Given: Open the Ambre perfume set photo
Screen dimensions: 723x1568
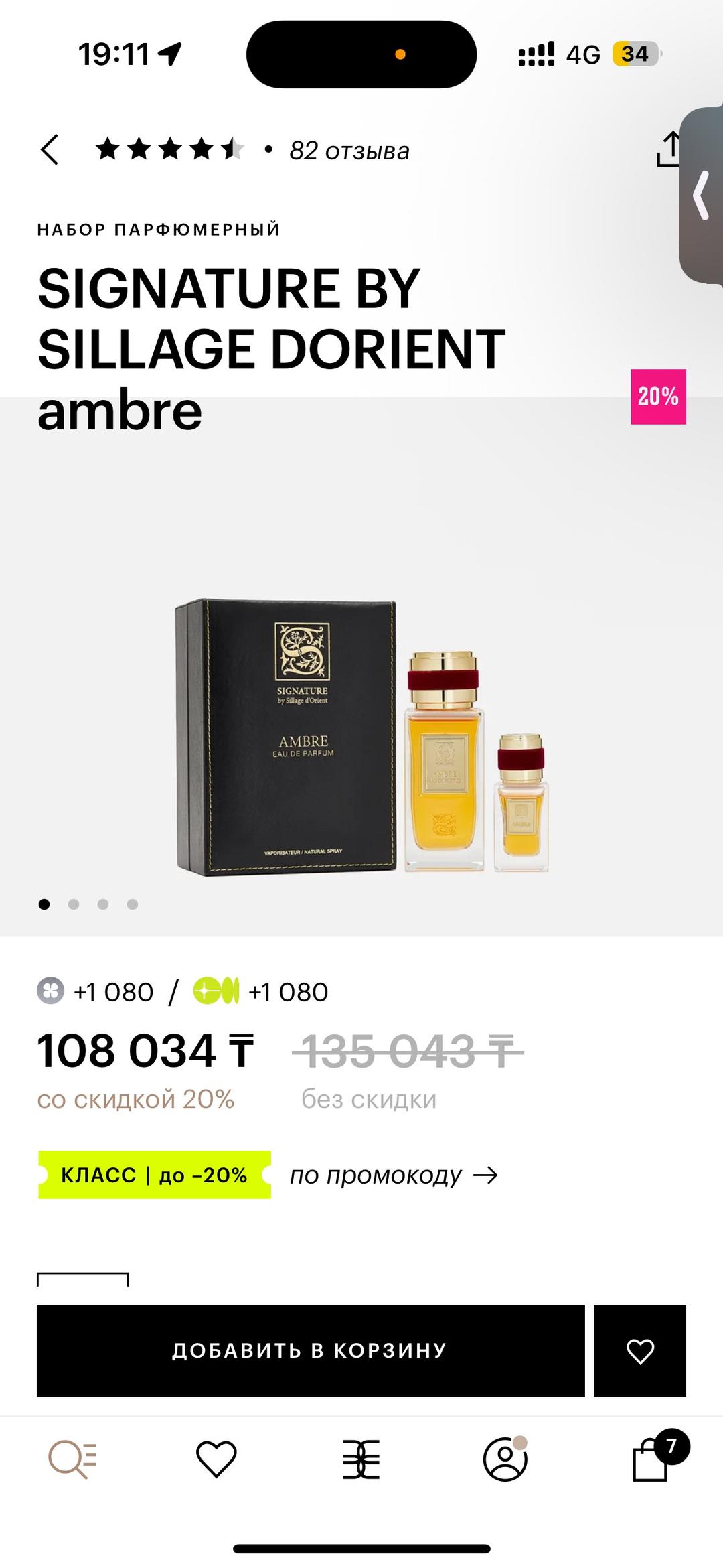Looking at the screenshot, I should point(361,735).
